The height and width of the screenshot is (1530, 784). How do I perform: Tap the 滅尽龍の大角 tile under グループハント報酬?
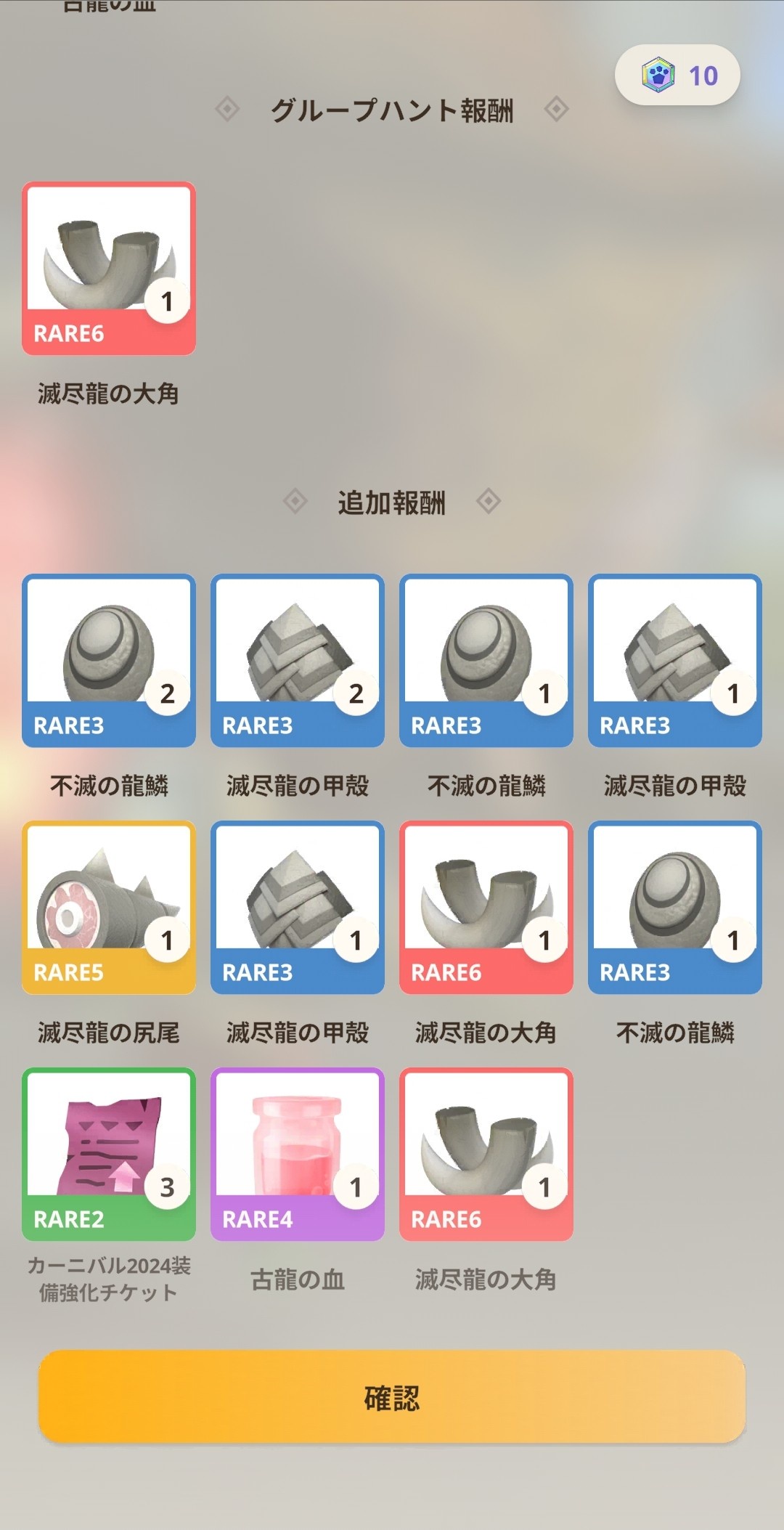click(109, 269)
